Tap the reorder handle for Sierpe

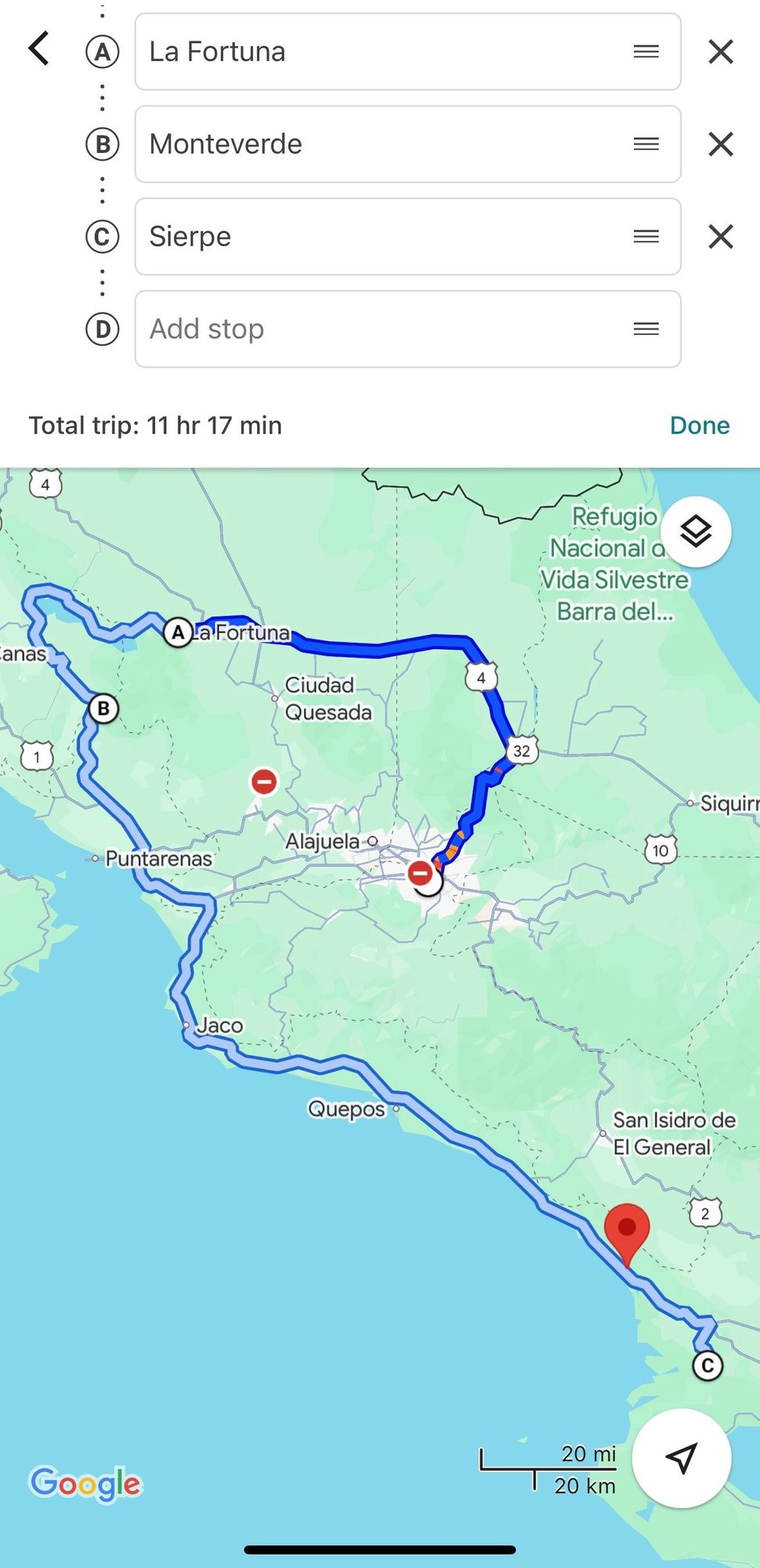[646, 237]
